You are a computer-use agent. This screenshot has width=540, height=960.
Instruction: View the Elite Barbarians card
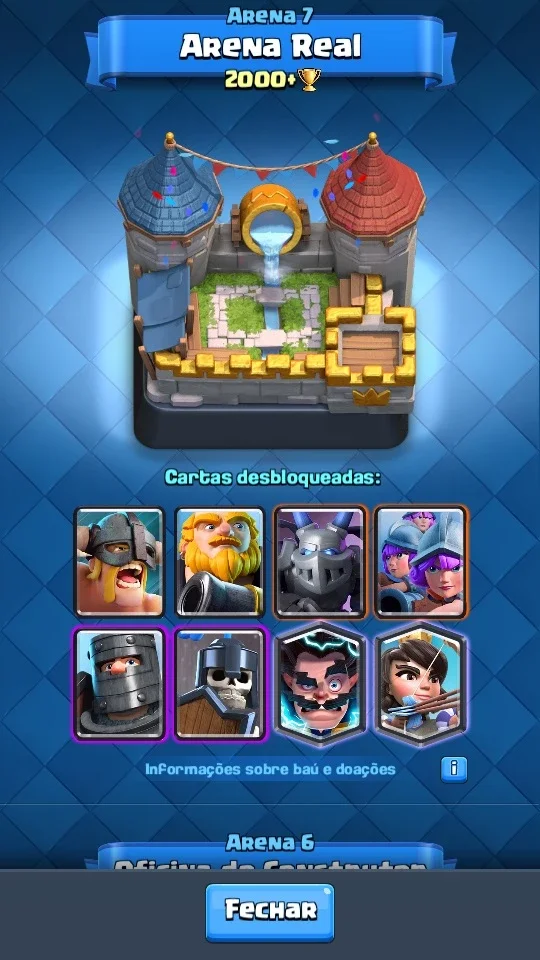pos(120,562)
